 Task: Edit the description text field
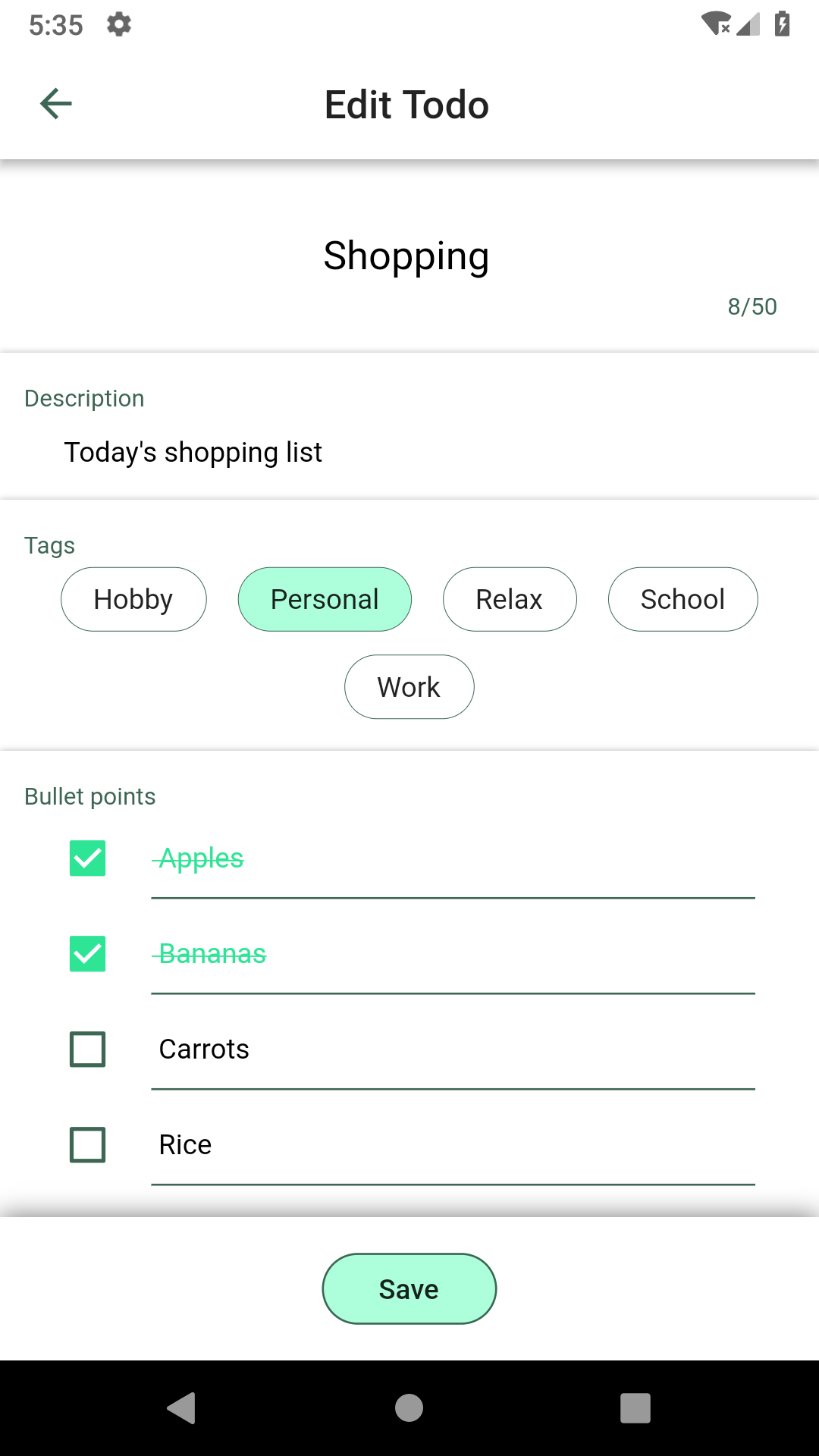[x=409, y=453]
